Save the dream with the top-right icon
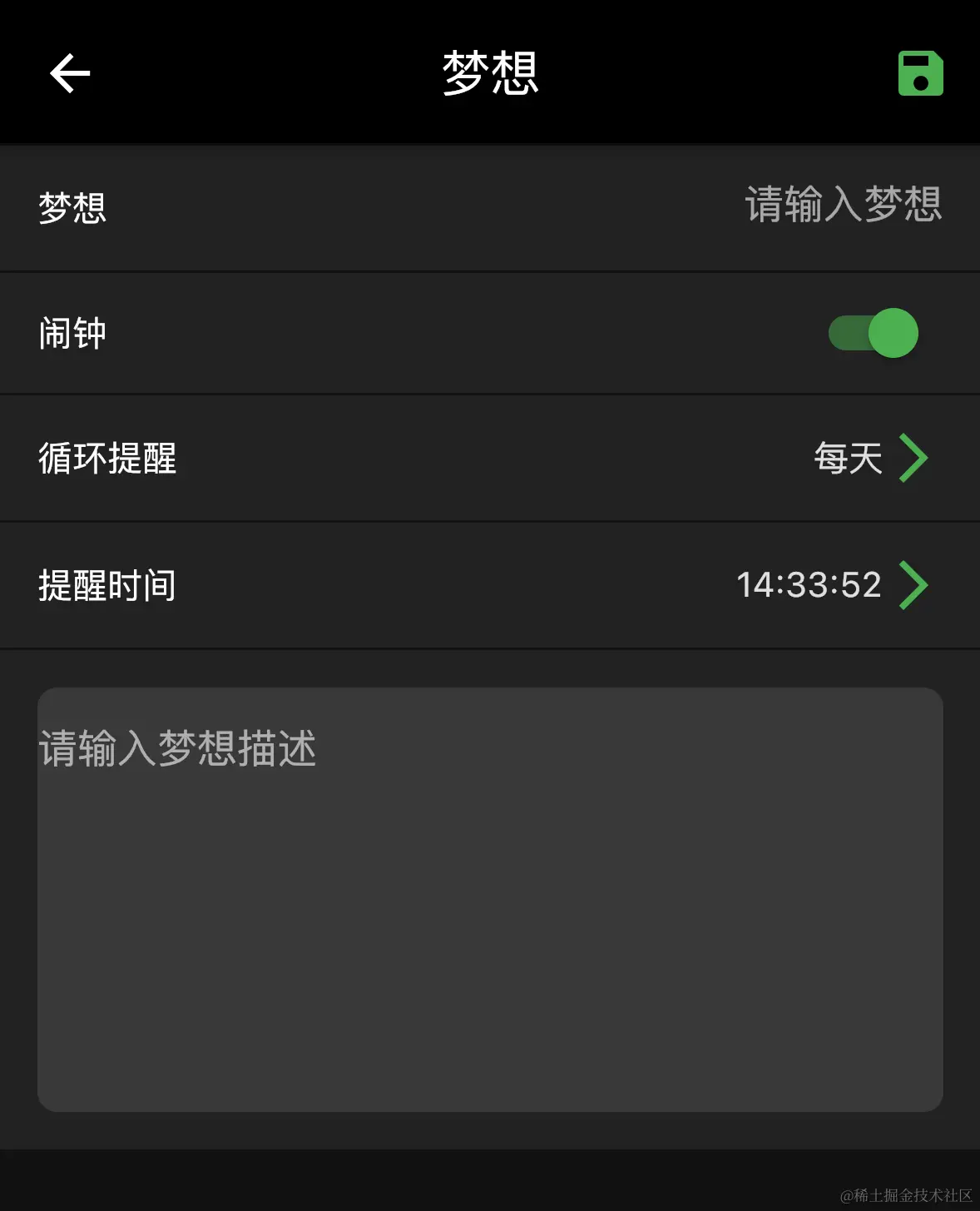 (920, 73)
